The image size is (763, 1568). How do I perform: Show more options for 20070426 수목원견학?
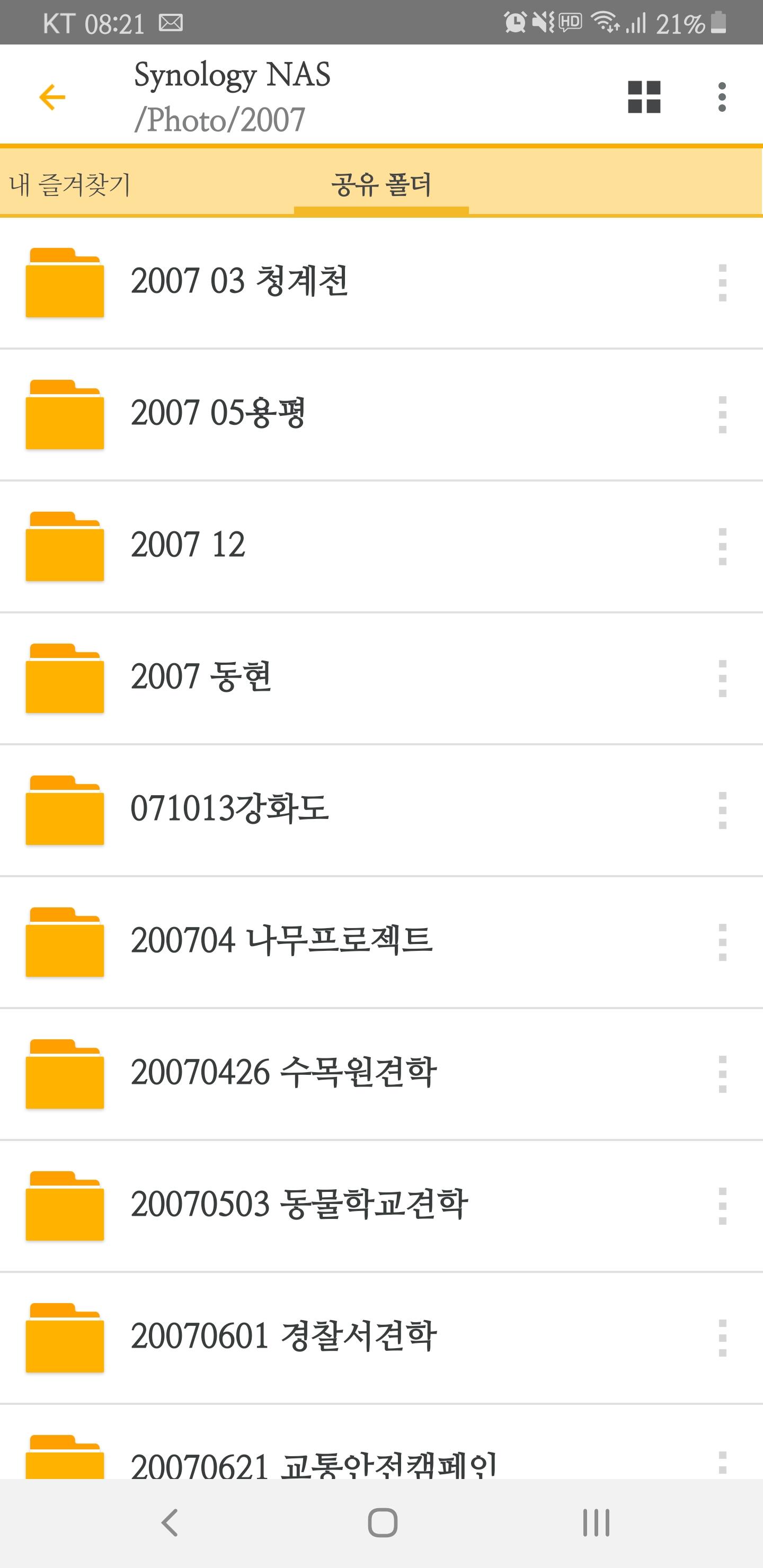(x=722, y=1074)
